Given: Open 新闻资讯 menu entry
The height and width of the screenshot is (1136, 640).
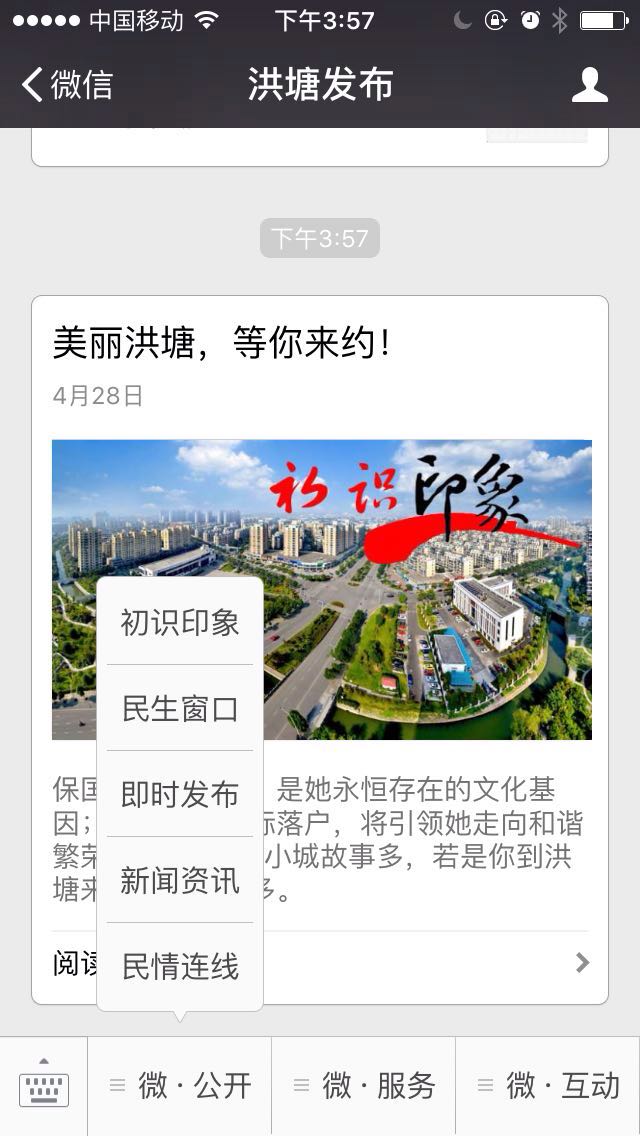Looking at the screenshot, I should (180, 881).
